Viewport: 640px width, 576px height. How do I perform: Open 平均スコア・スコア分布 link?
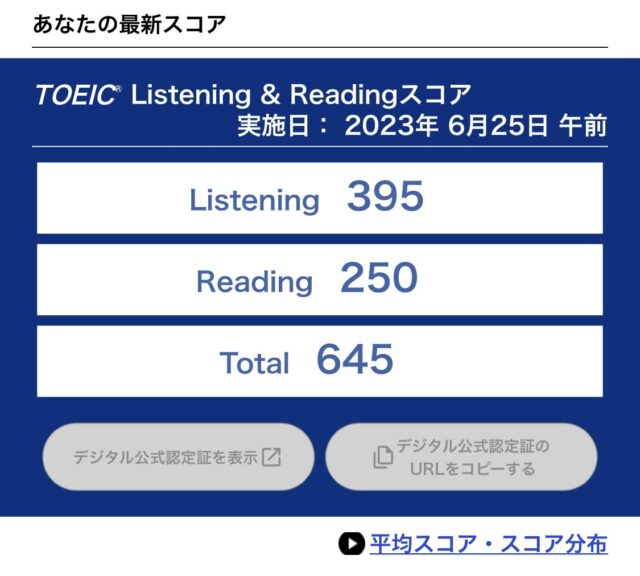pyautogui.click(x=487, y=544)
